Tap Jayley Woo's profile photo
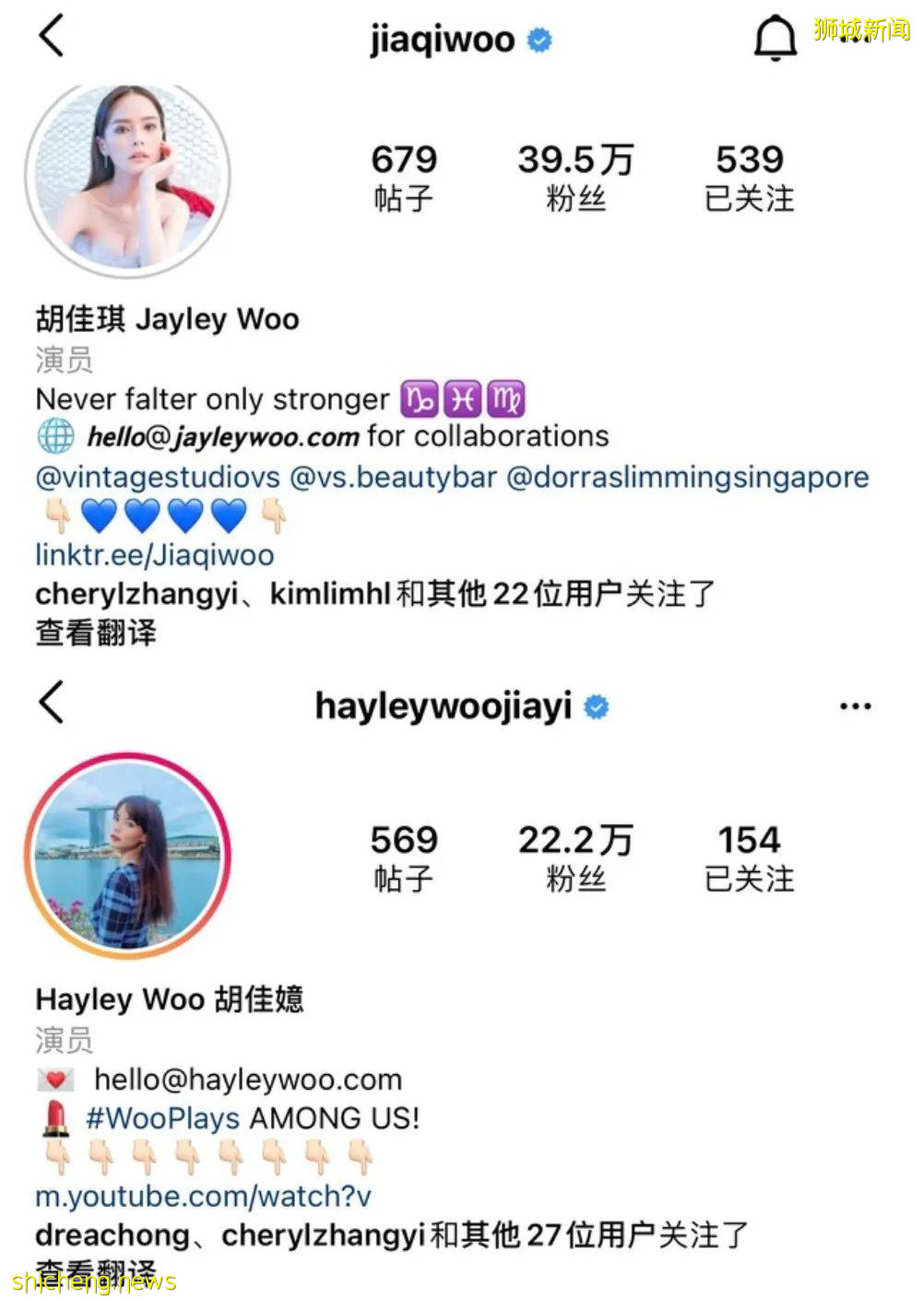Image resolution: width=924 pixels, height=1300 pixels. (129, 180)
